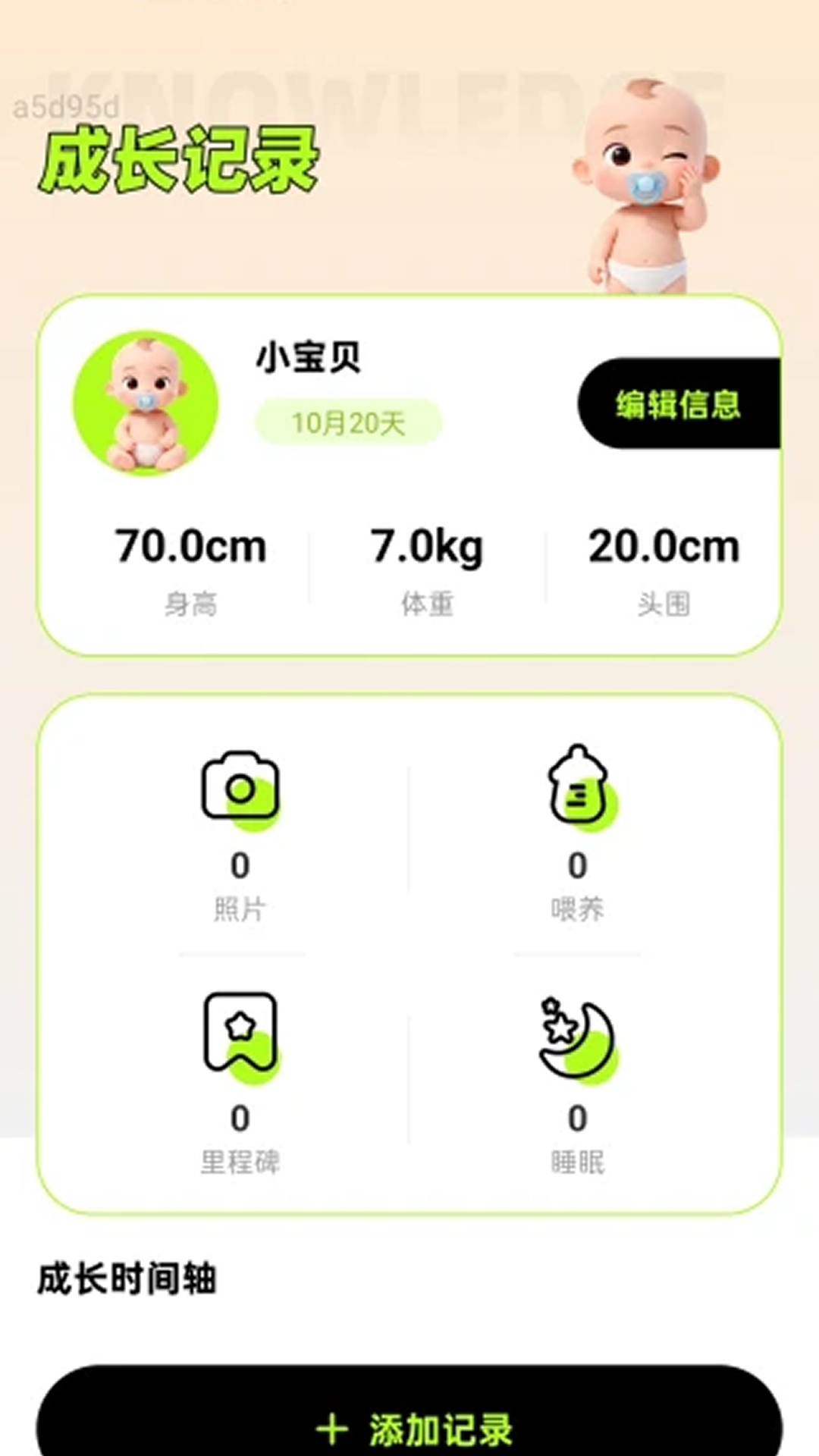819x1456 pixels.
Task: Select the 10月20天 age badge
Action: 347,423
